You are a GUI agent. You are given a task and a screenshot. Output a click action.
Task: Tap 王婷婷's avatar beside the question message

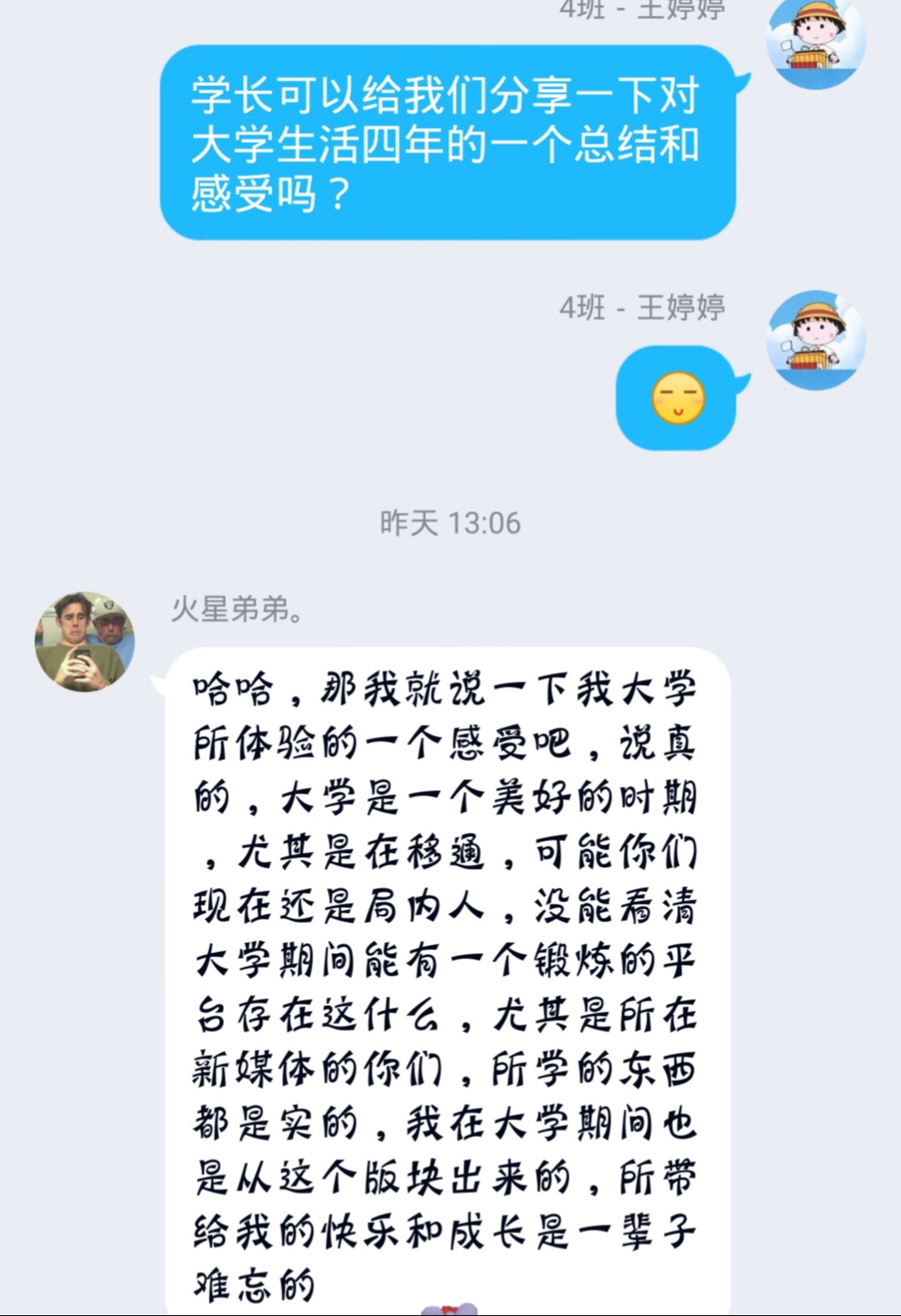[x=816, y=40]
